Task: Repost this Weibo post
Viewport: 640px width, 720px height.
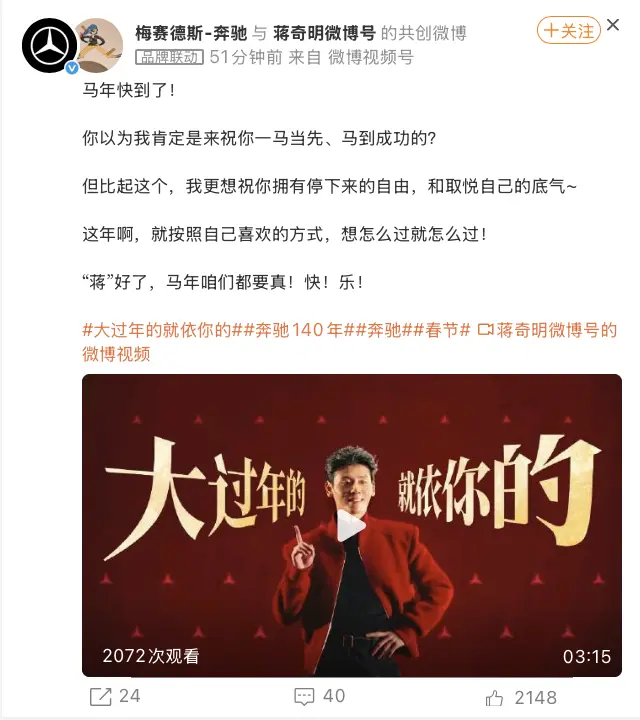Action: tap(115, 696)
